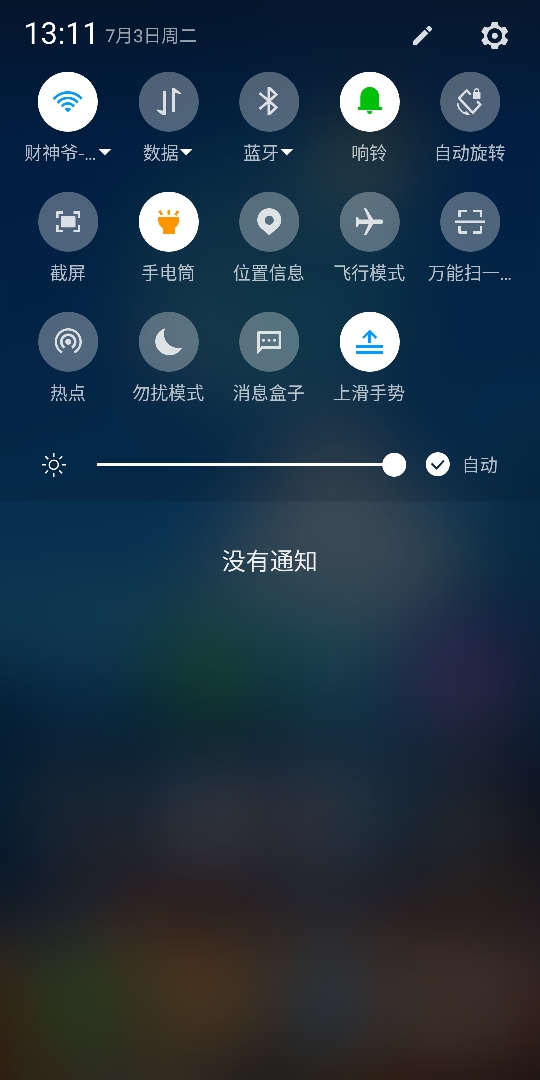Expand the Wi-Fi network dropdown arrow
This screenshot has height=1080, width=540.
tap(105, 153)
